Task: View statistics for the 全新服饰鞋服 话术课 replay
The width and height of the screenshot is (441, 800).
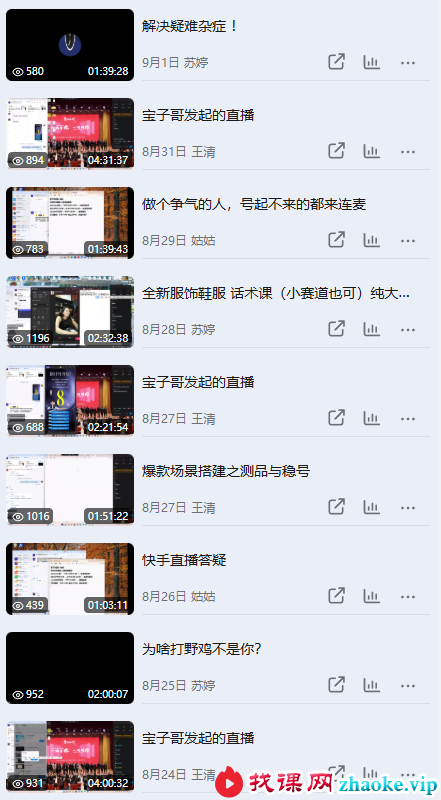Action: click(x=372, y=329)
